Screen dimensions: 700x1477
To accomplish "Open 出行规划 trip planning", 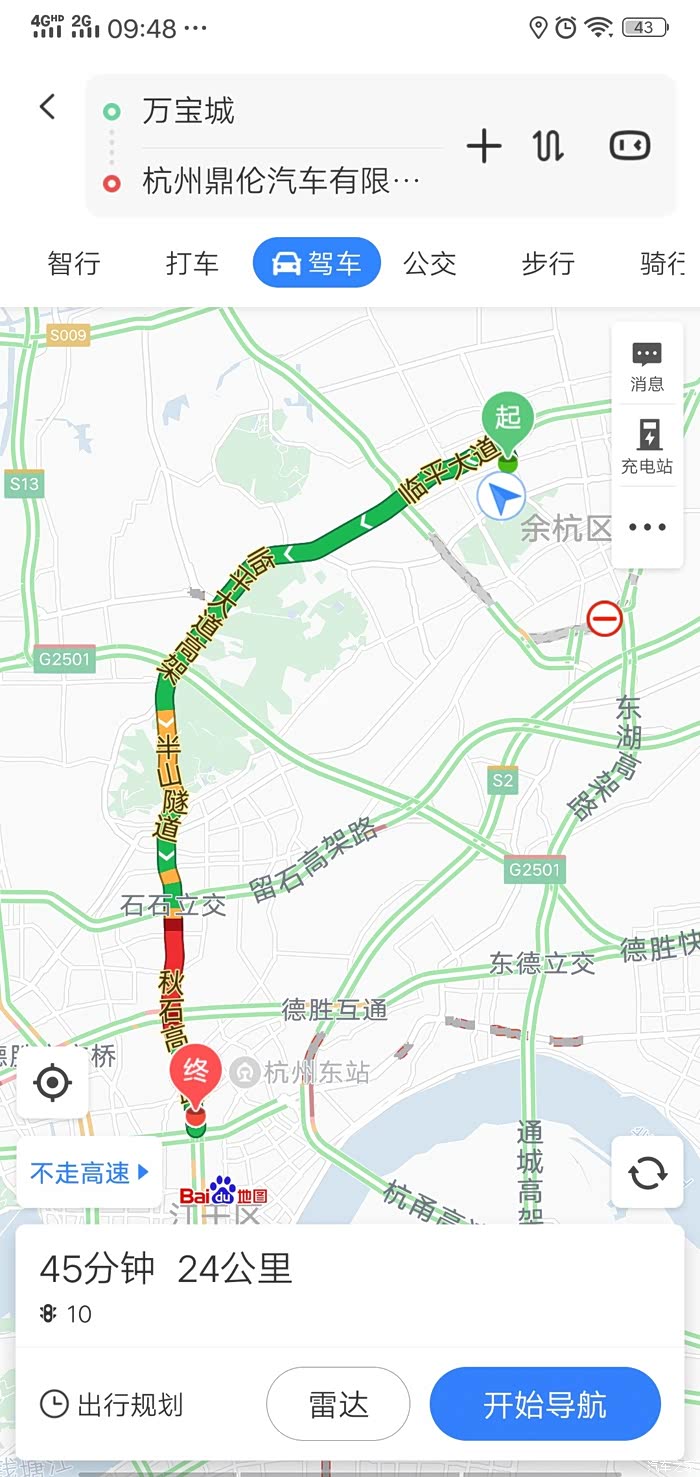I will tap(112, 1404).
